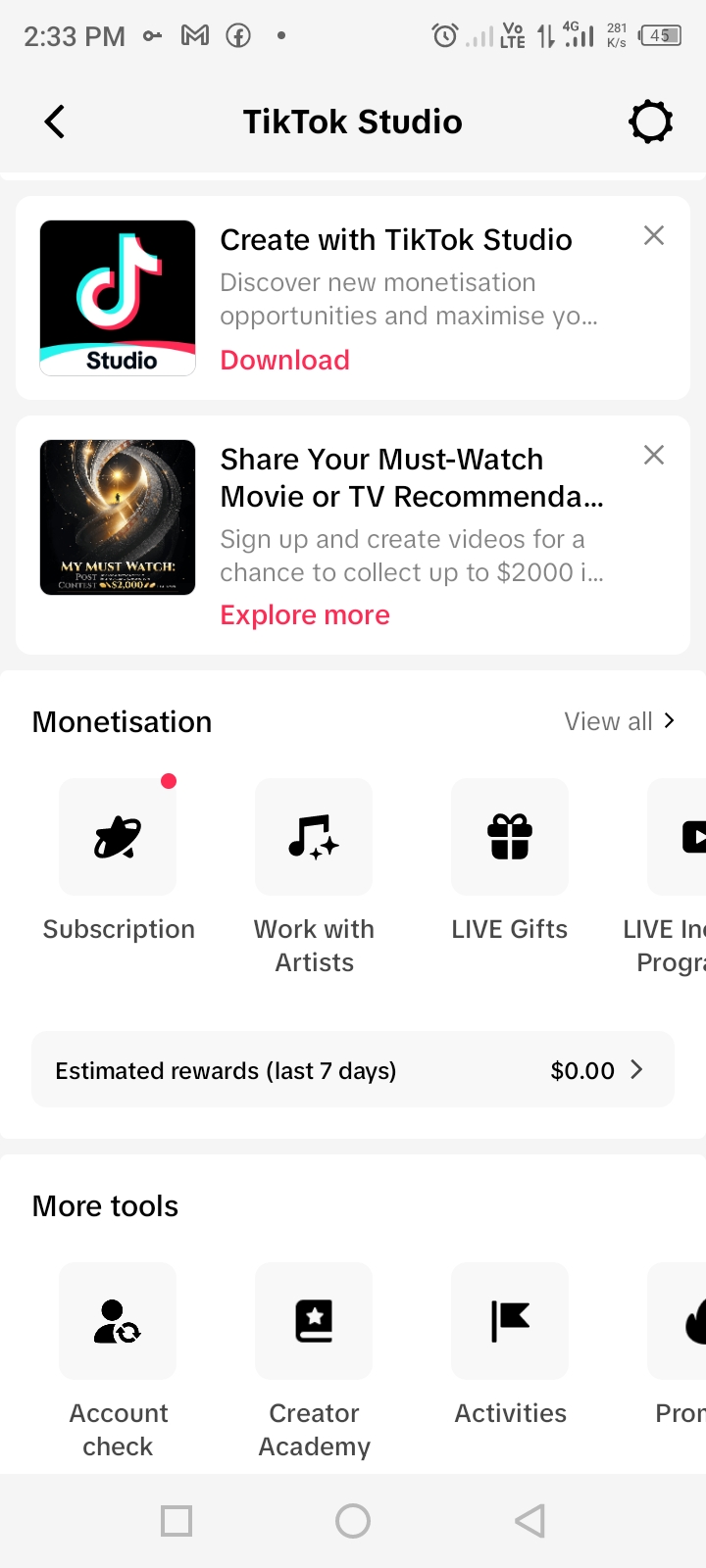Open Work with Artists

point(314,838)
